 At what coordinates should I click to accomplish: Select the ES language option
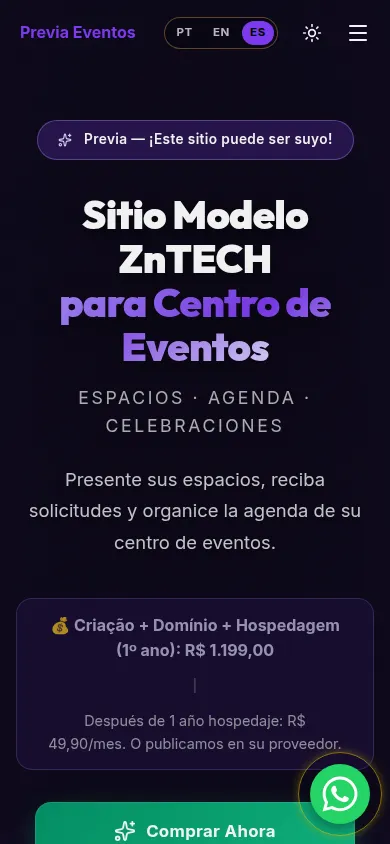click(x=258, y=33)
